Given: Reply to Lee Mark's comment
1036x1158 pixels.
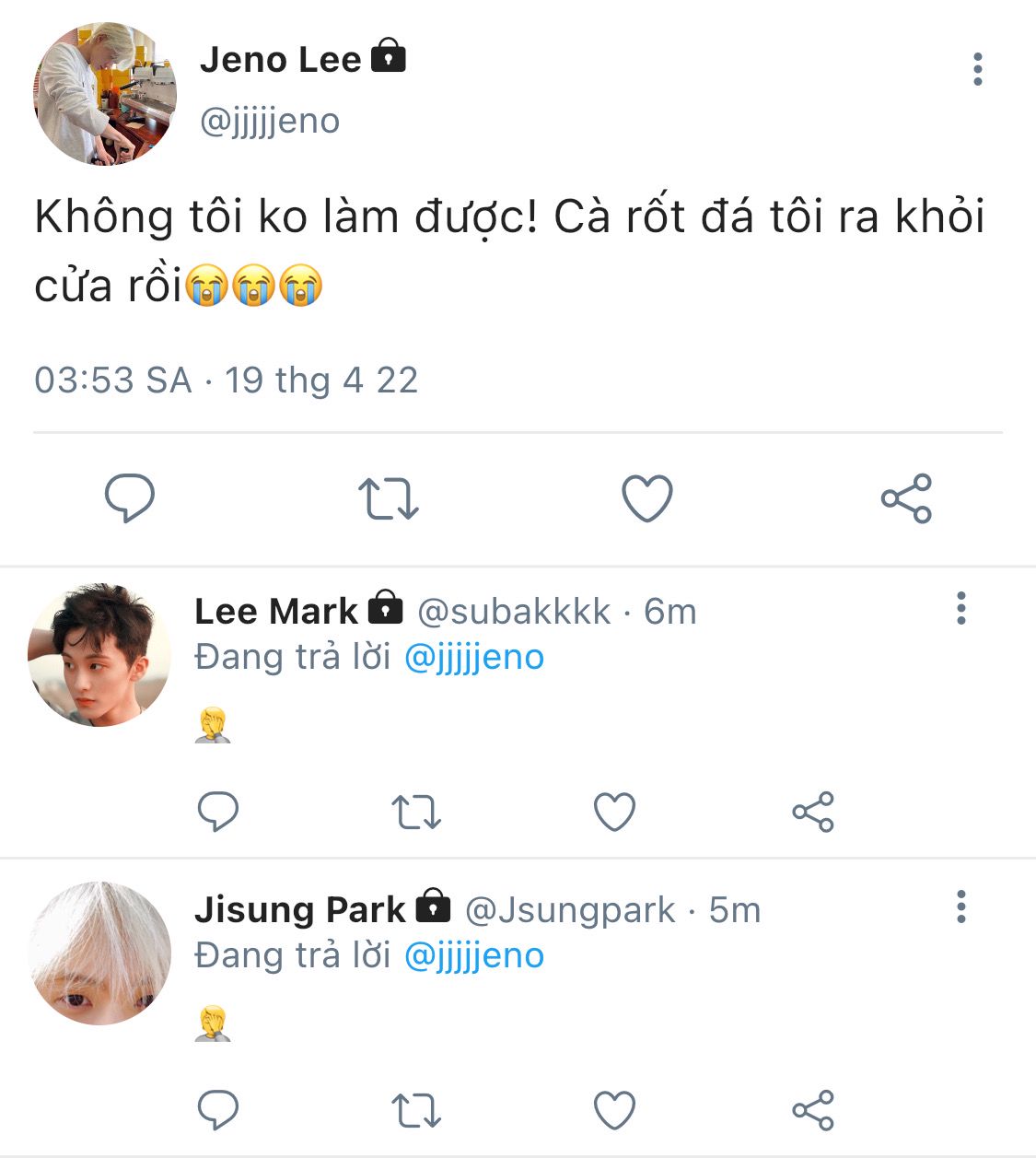Looking at the screenshot, I should [218, 812].
